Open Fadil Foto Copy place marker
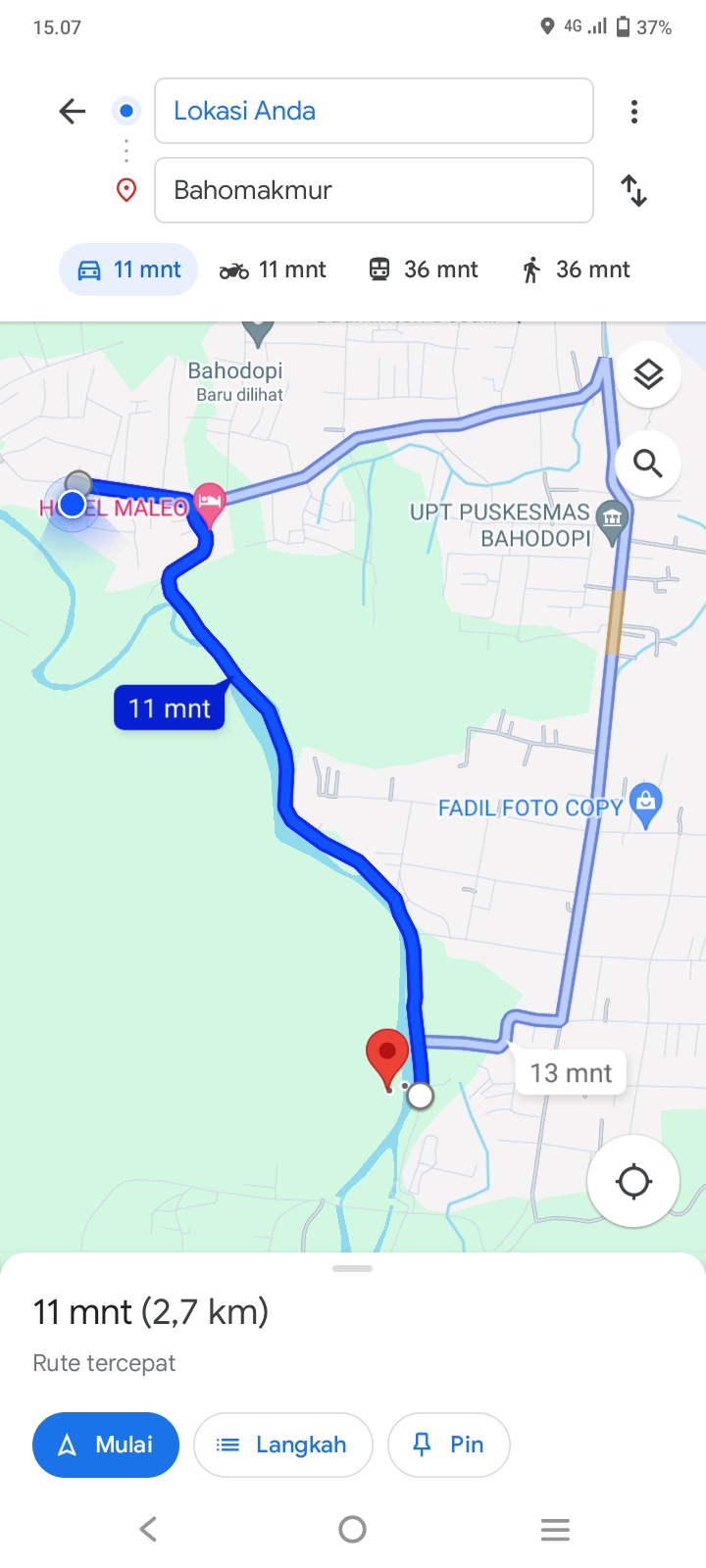 tap(645, 805)
